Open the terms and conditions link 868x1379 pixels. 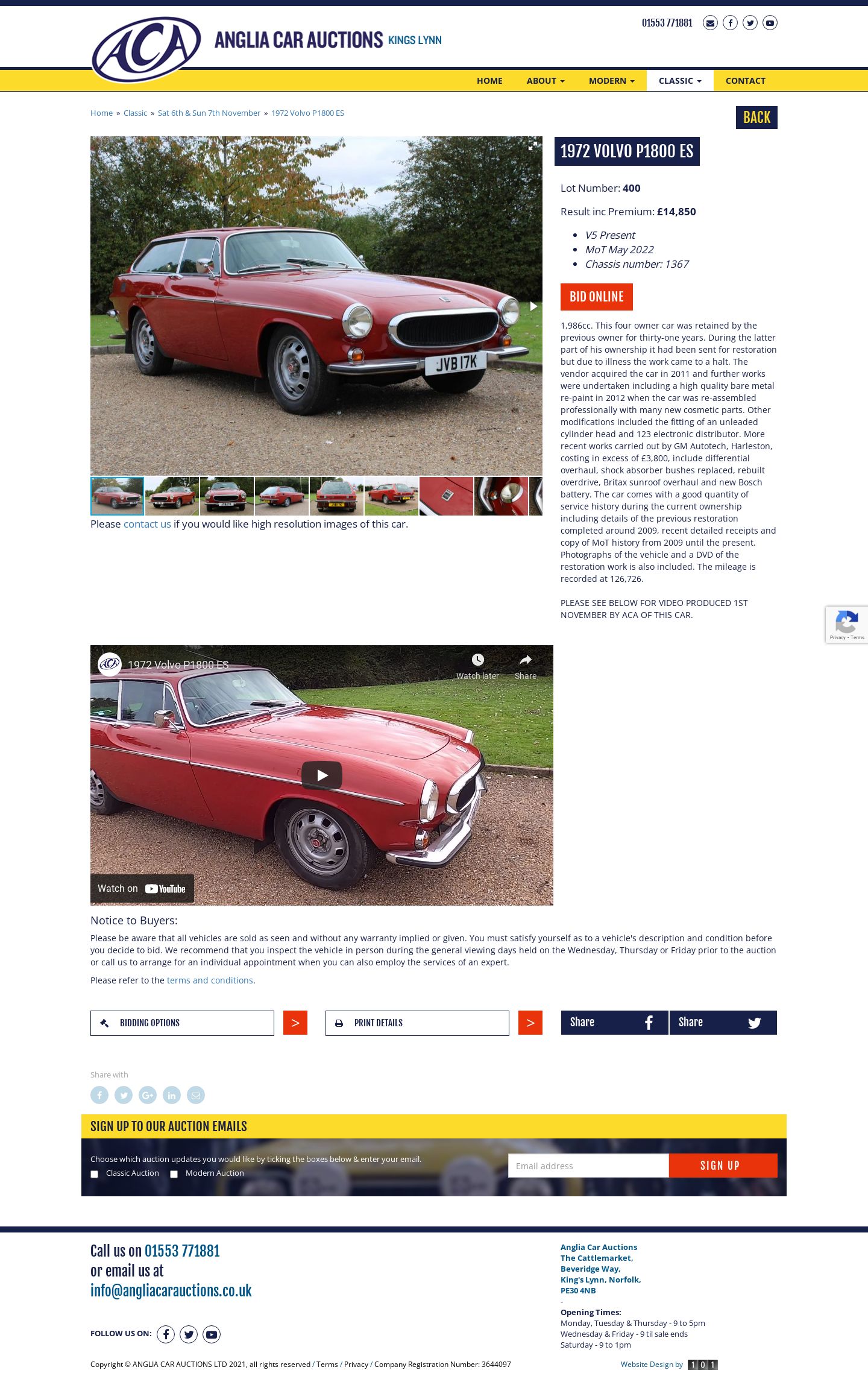210,980
